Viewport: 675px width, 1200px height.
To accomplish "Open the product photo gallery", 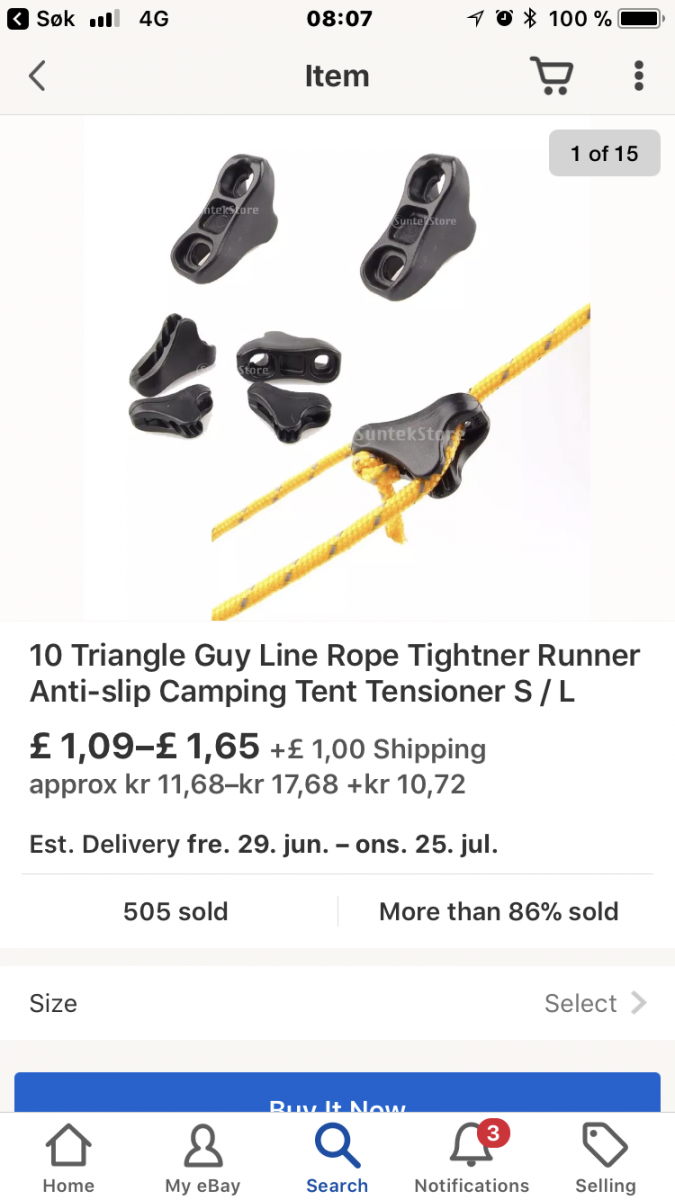I will [x=337, y=370].
